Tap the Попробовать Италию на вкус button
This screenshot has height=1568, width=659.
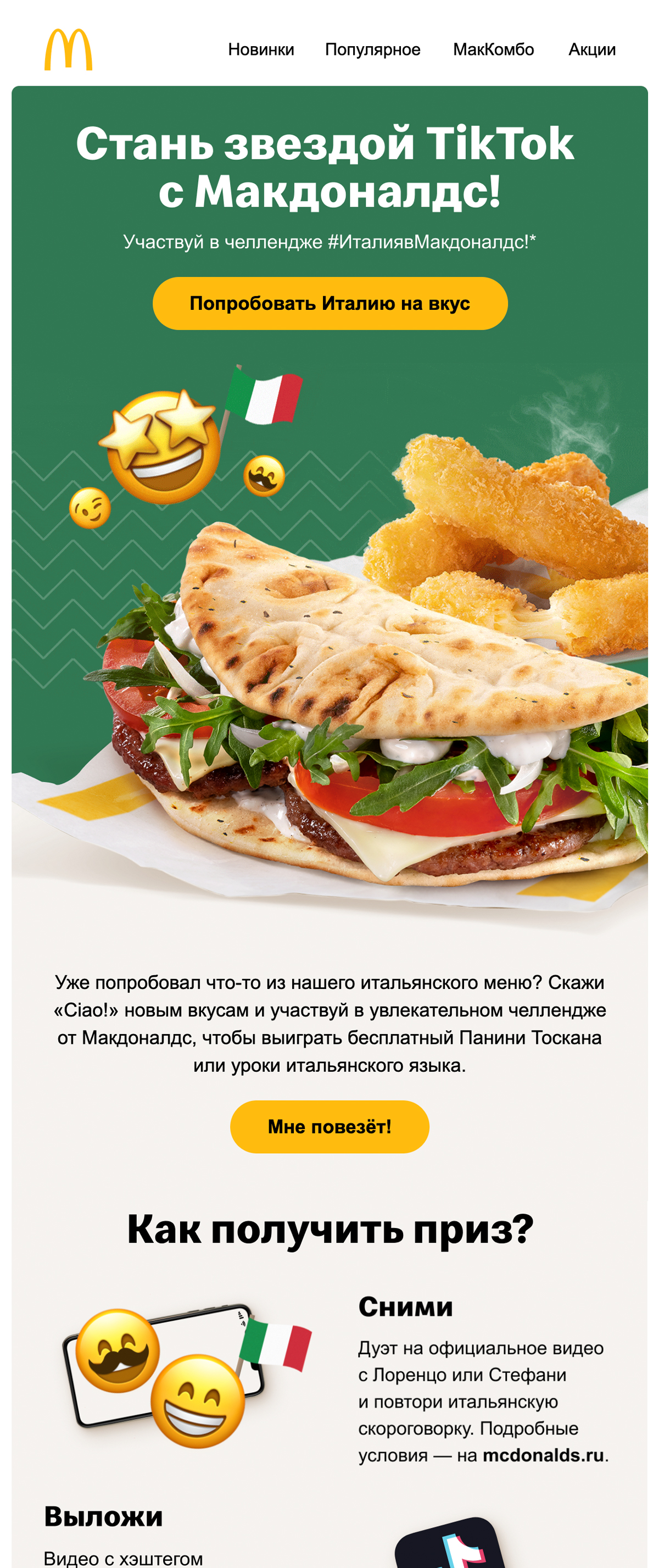coord(330,303)
